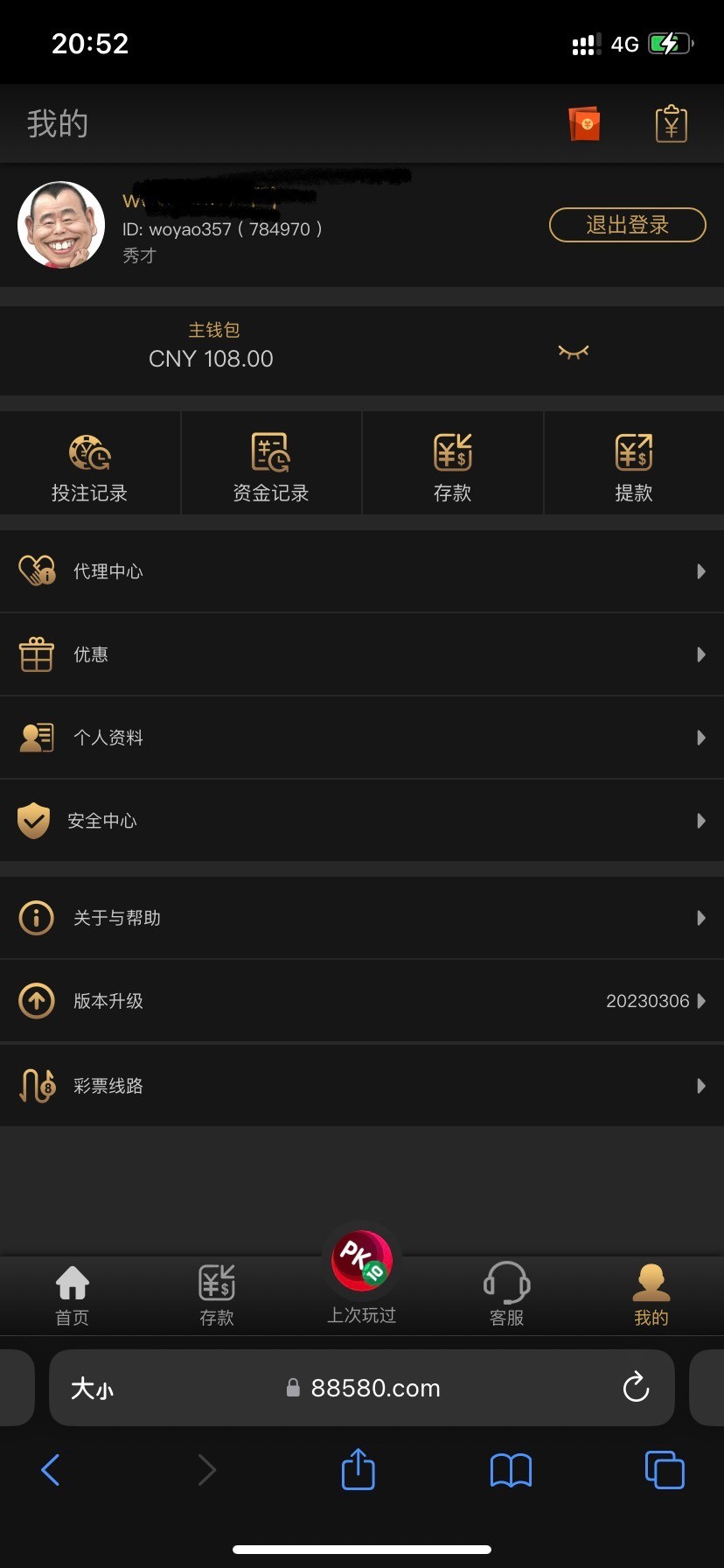
Task: Go to 安全中心 security center
Action: [x=362, y=821]
